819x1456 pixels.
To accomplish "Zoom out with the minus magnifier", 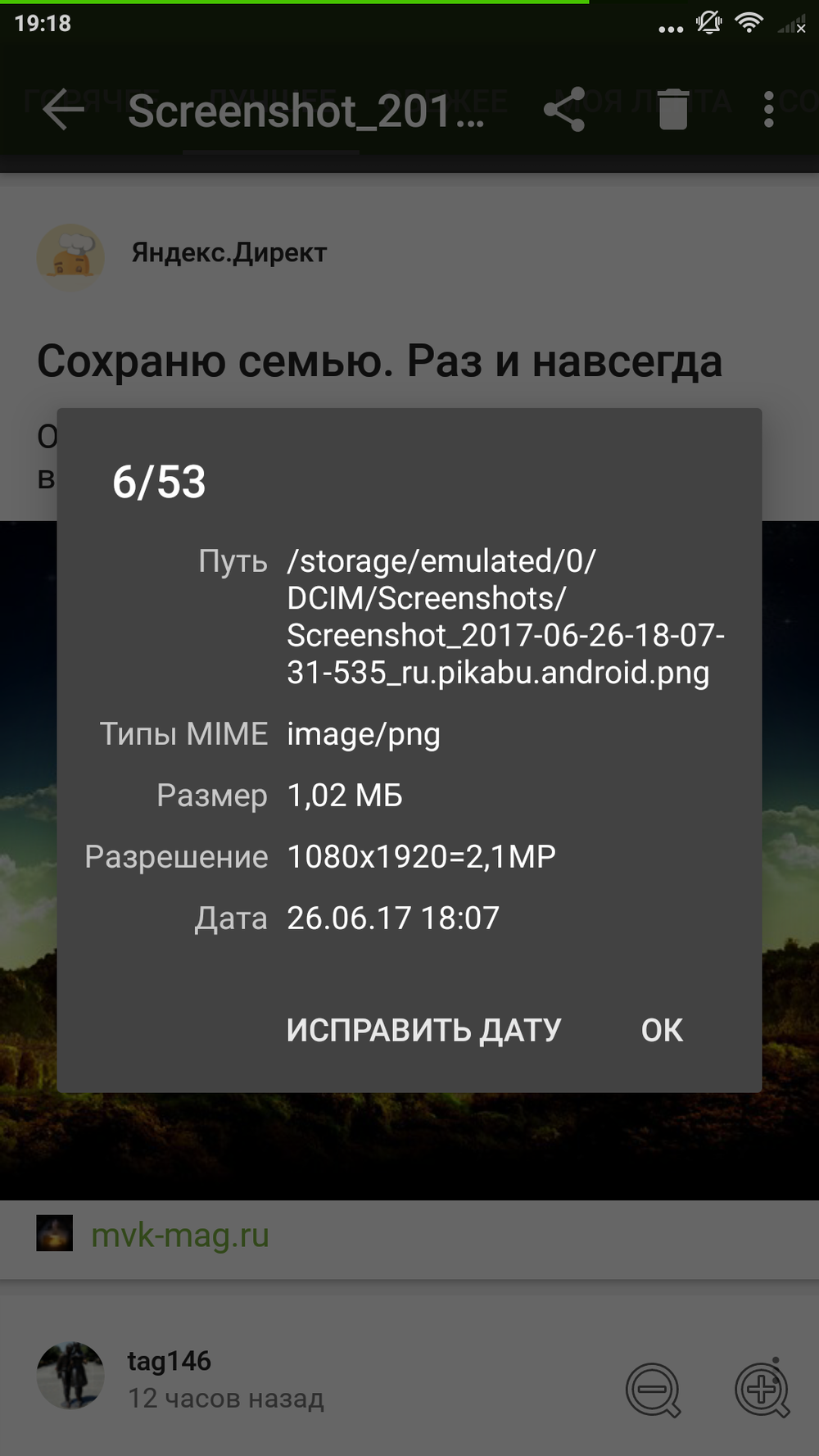I will tap(653, 1390).
